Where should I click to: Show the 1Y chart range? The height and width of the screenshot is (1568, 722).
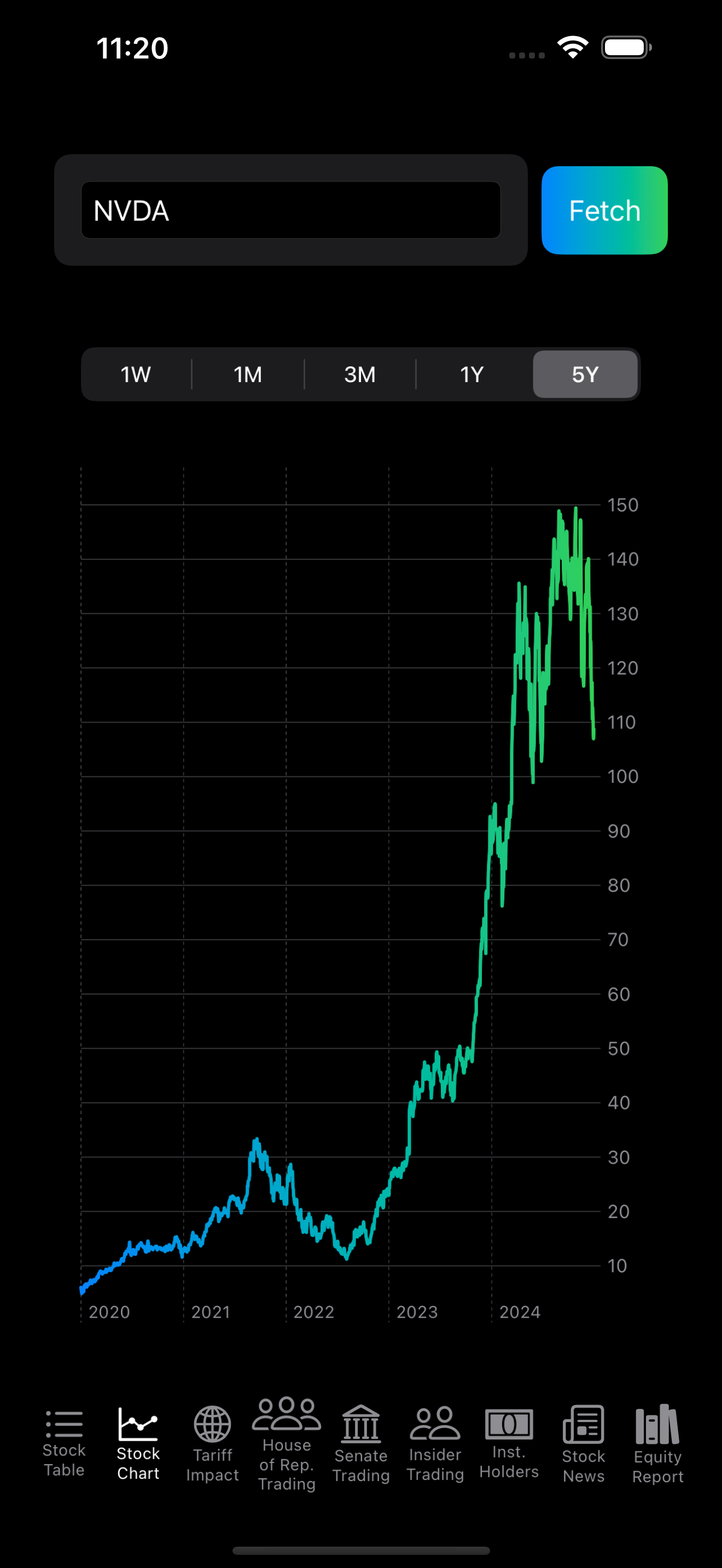point(472,375)
